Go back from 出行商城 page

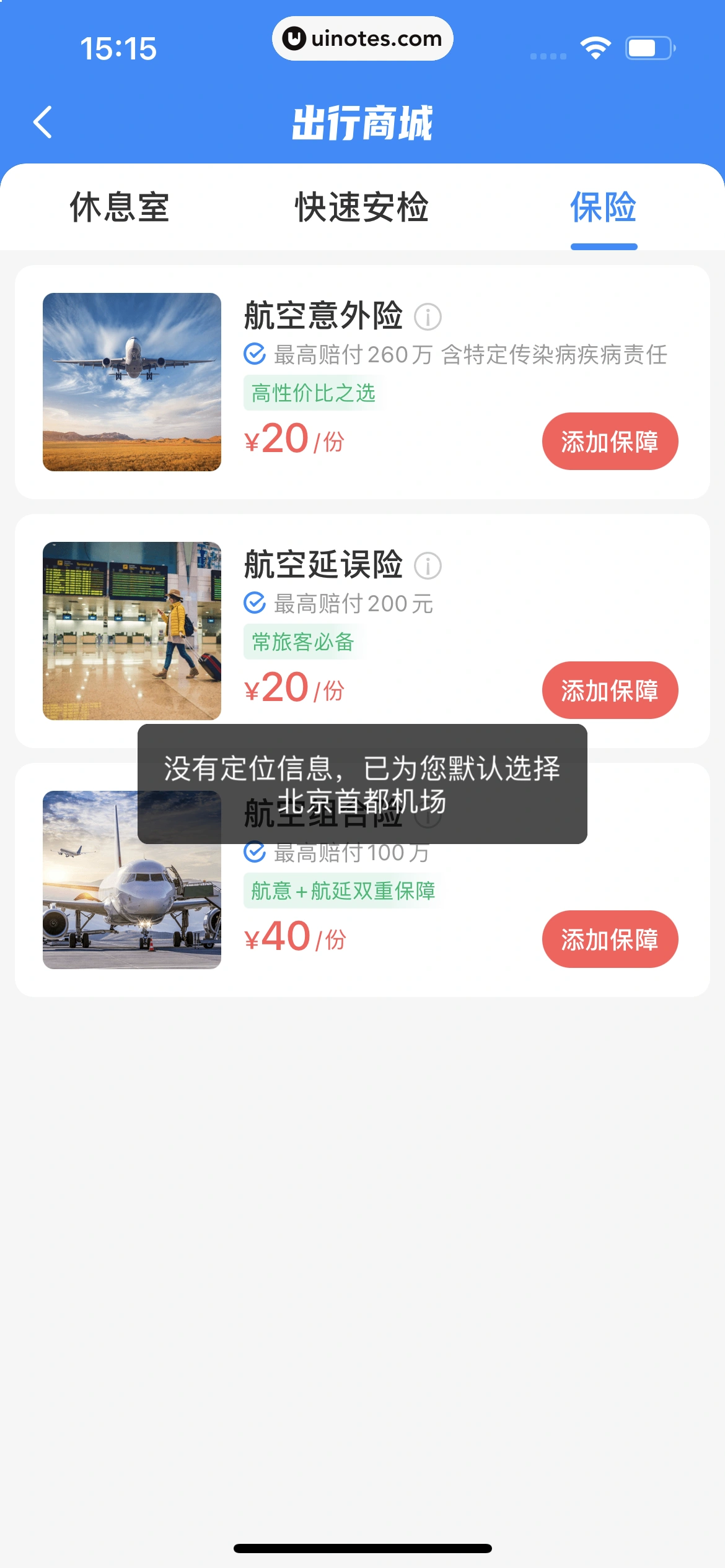pyautogui.click(x=42, y=122)
